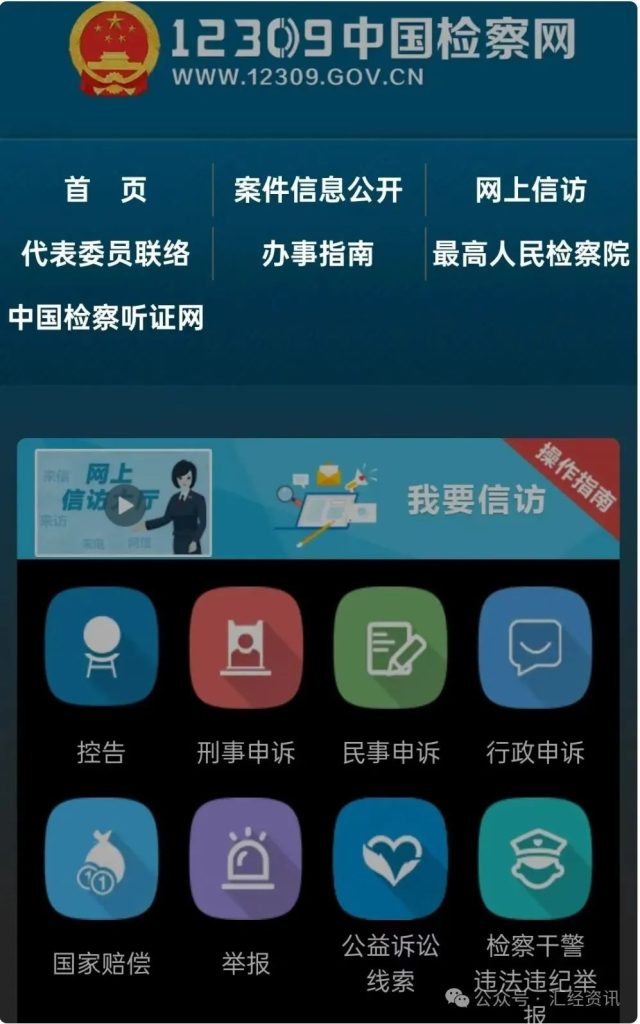The image size is (640, 1024).
Task: Open 案件信息公开 section
Action: pyautogui.click(x=318, y=189)
